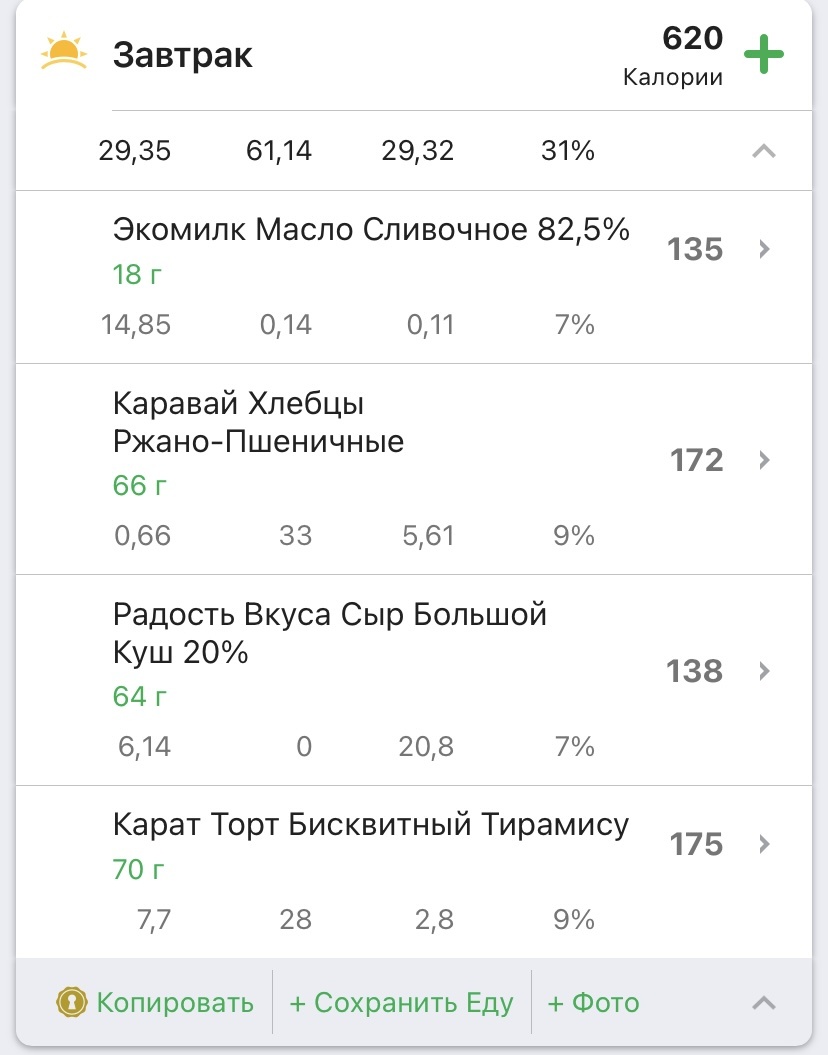Collapse the breakfast macros summary chevron
Screen dimensions: 828x1055
coord(765,150)
